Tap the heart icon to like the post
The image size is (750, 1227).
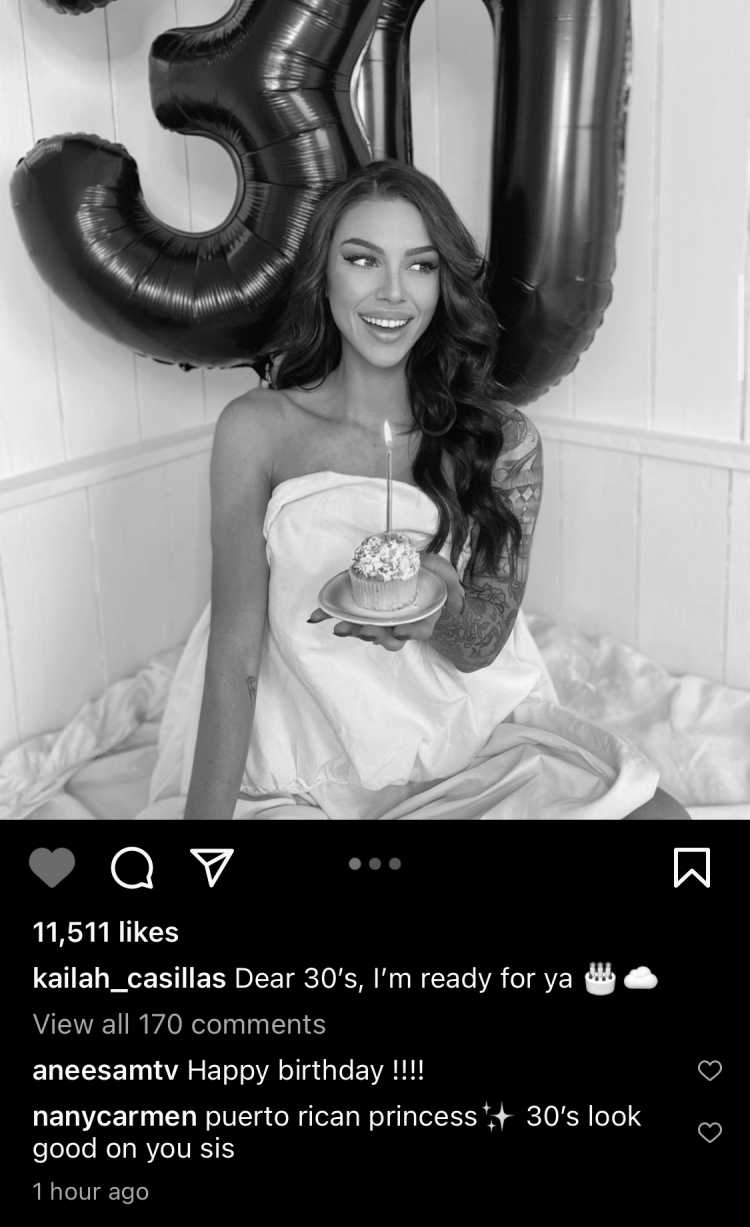(52, 868)
